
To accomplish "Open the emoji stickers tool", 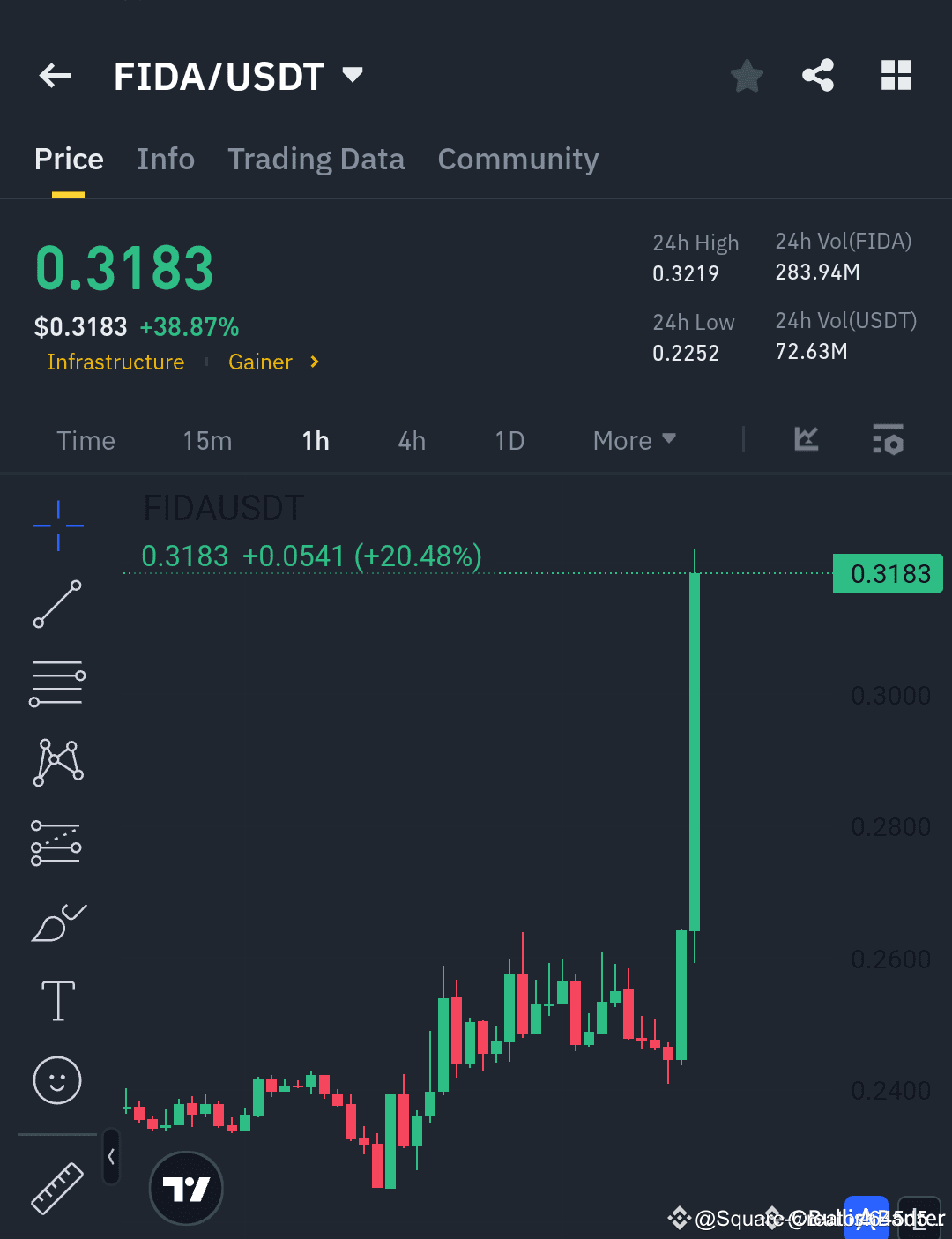I will tap(56, 1080).
